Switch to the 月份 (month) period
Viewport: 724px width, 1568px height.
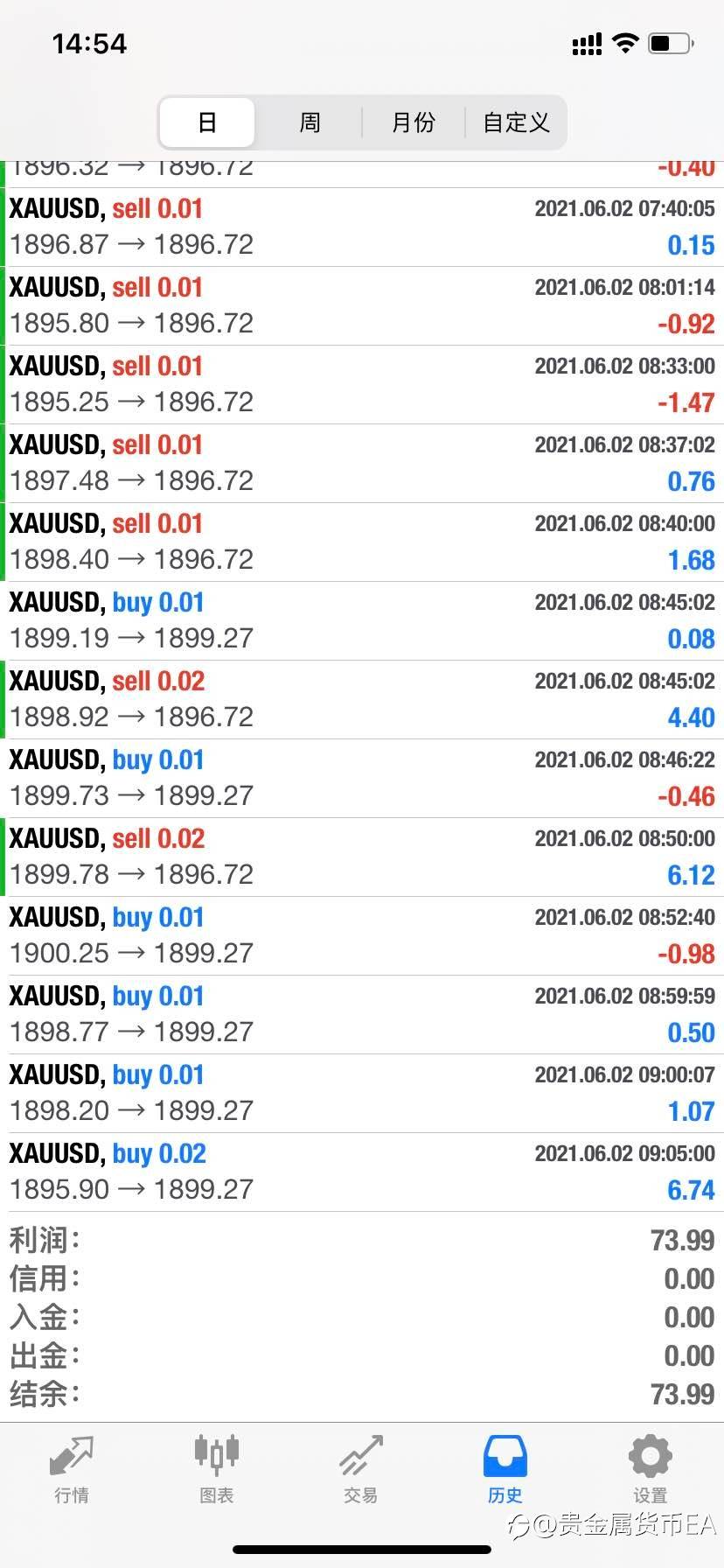[x=413, y=122]
